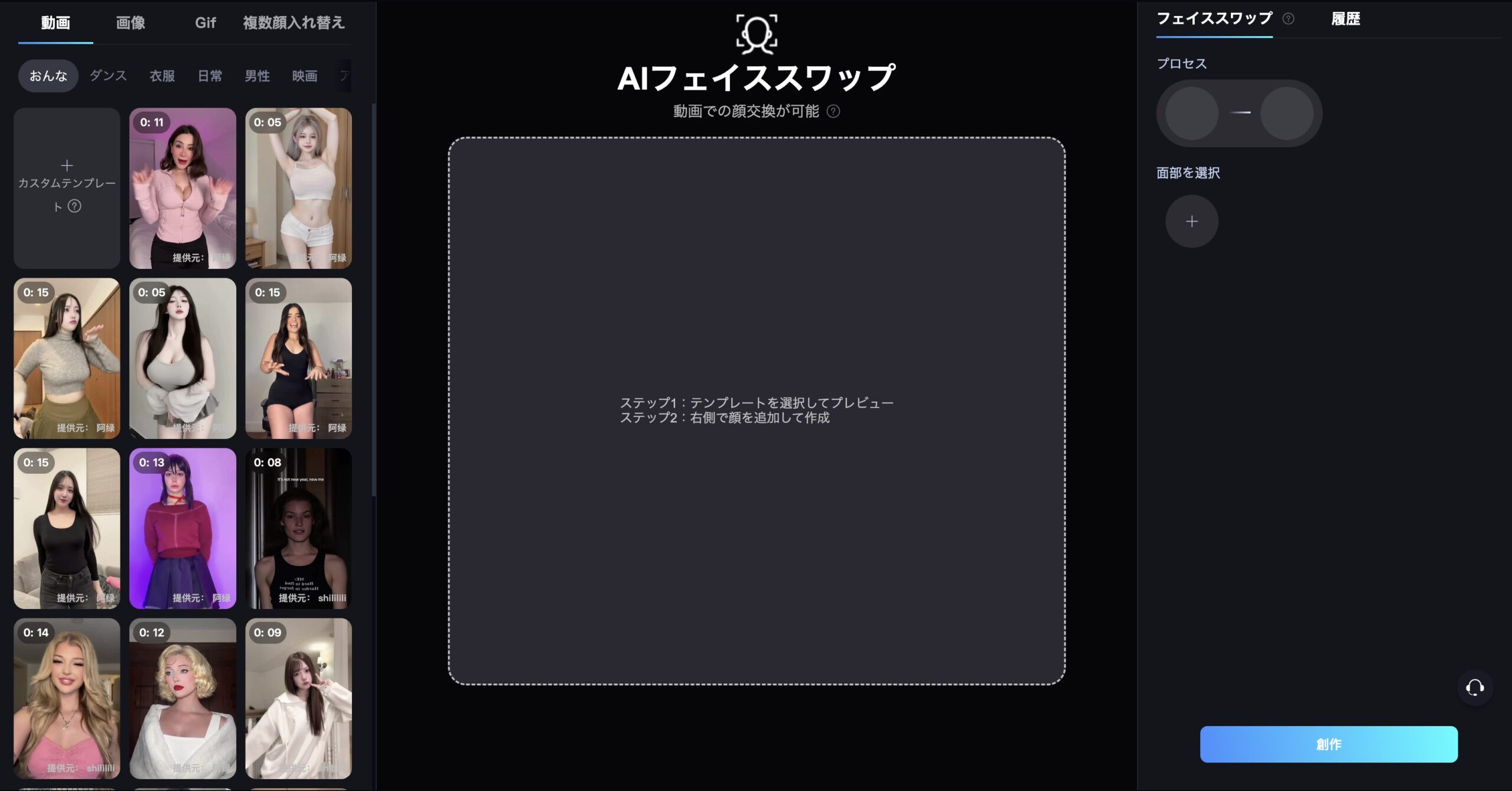This screenshot has width=1512, height=791.
Task: Choose the 映画 category chip
Action: [x=305, y=76]
